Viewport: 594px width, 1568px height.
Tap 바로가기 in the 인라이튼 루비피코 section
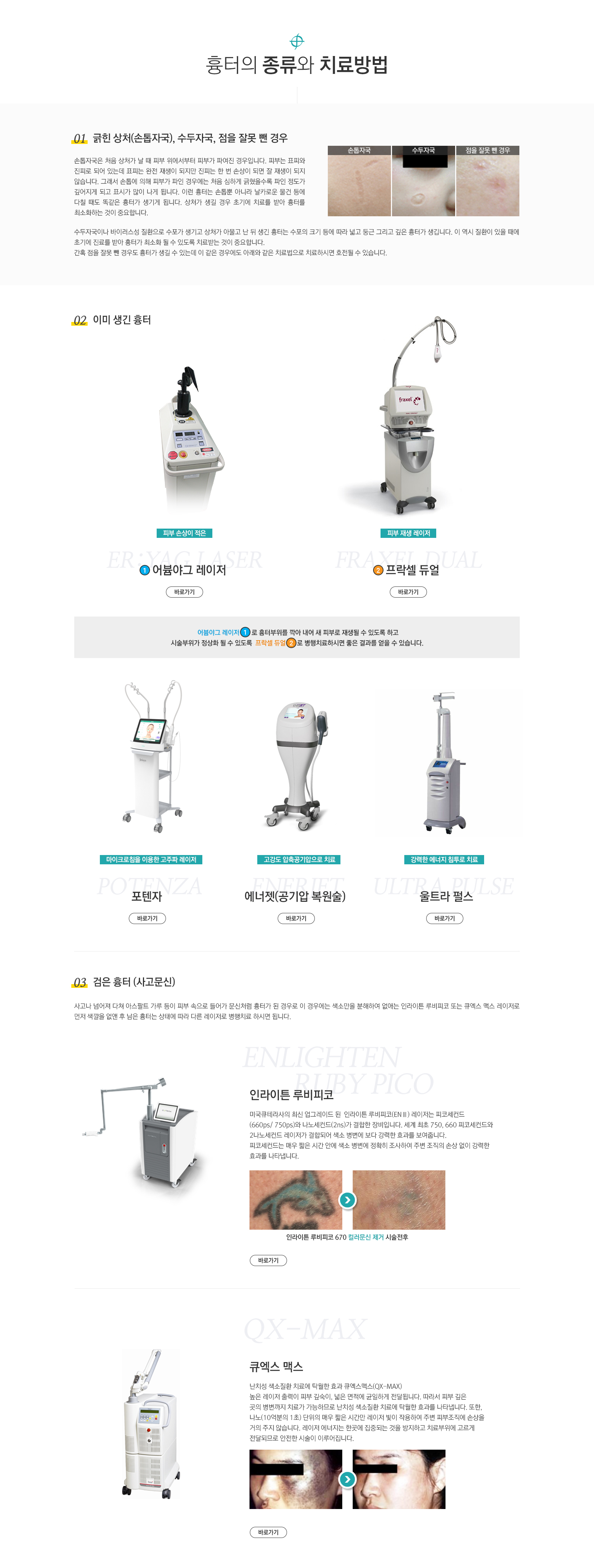[268, 1260]
